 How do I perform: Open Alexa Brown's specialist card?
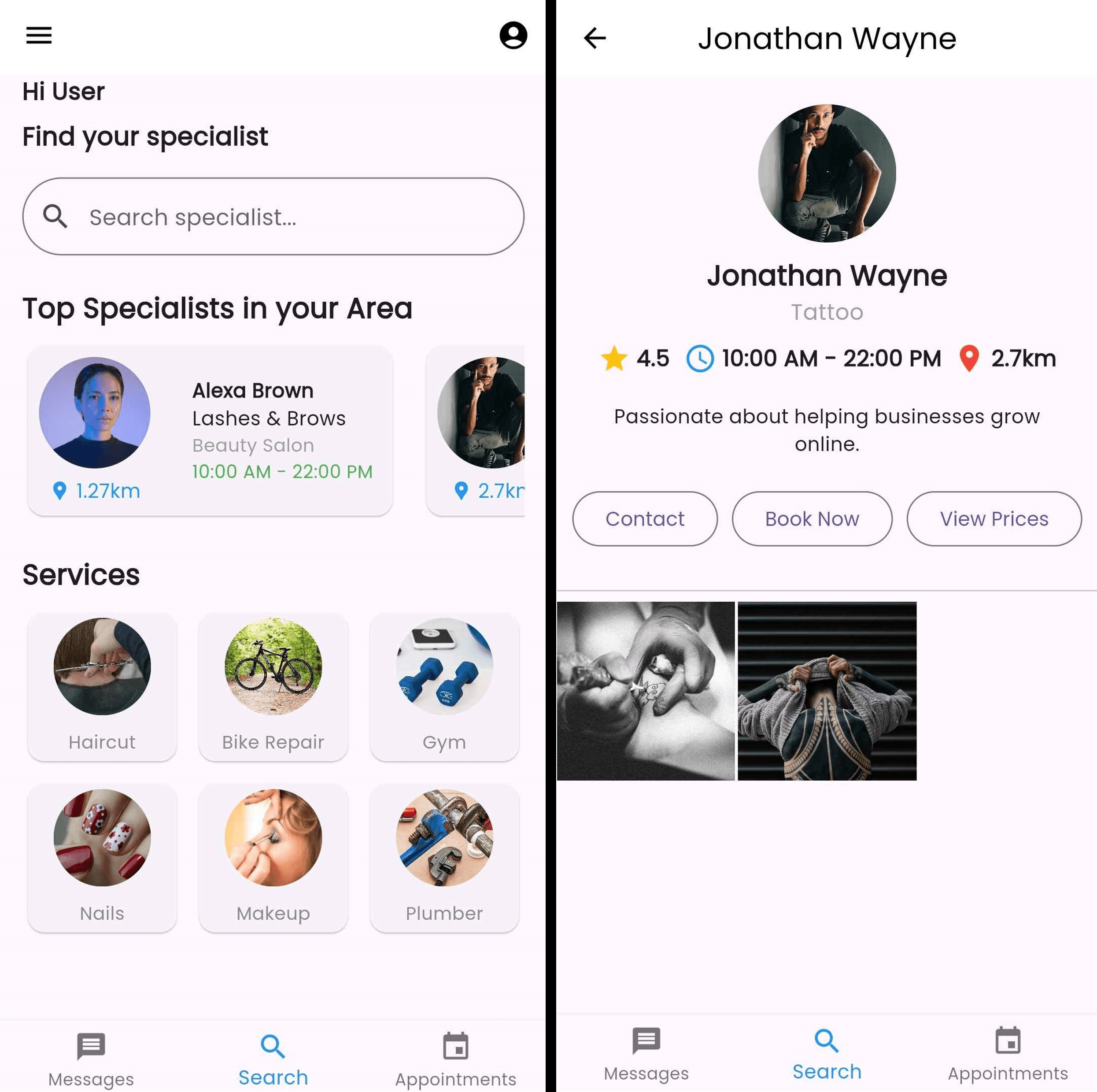[x=210, y=430]
